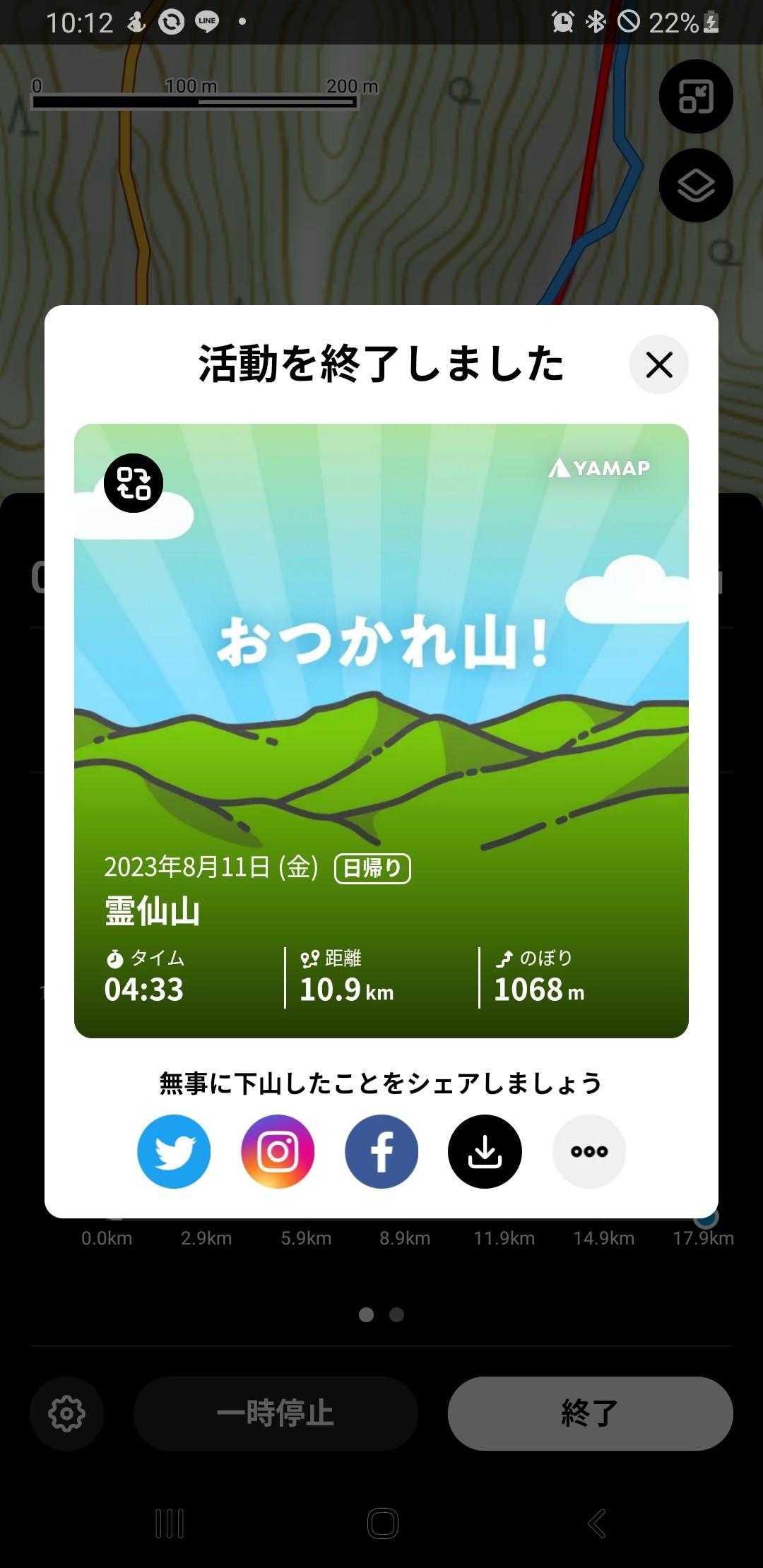Switch the share card design
763x1568 pixels.
tap(134, 483)
